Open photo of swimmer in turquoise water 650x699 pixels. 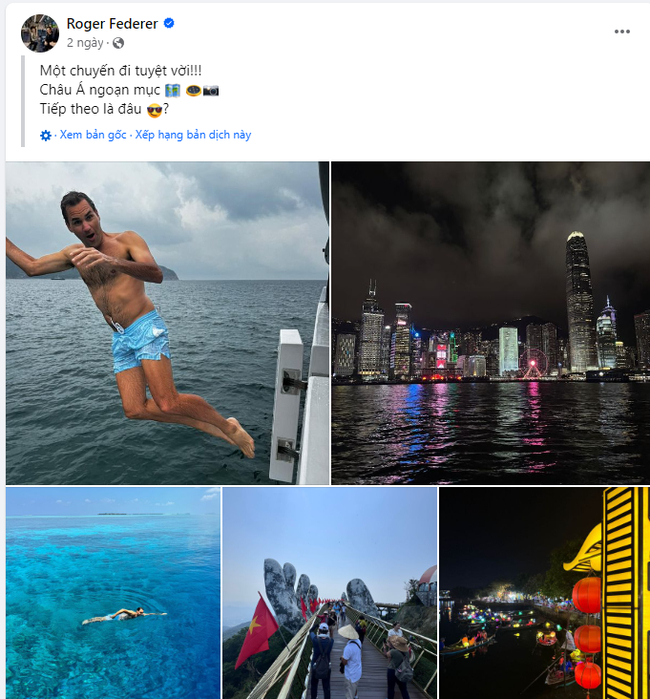[x=112, y=592]
